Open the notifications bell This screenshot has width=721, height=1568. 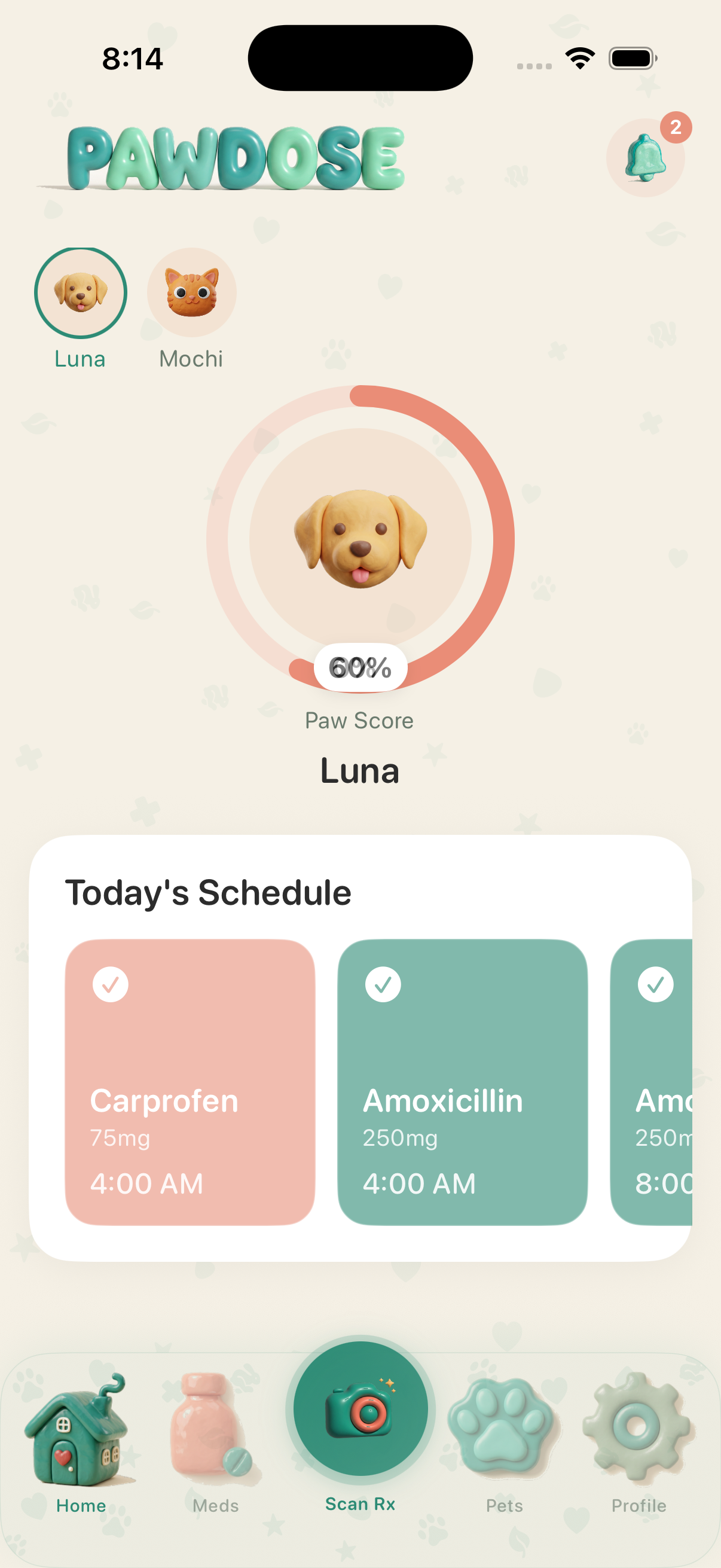[645, 158]
